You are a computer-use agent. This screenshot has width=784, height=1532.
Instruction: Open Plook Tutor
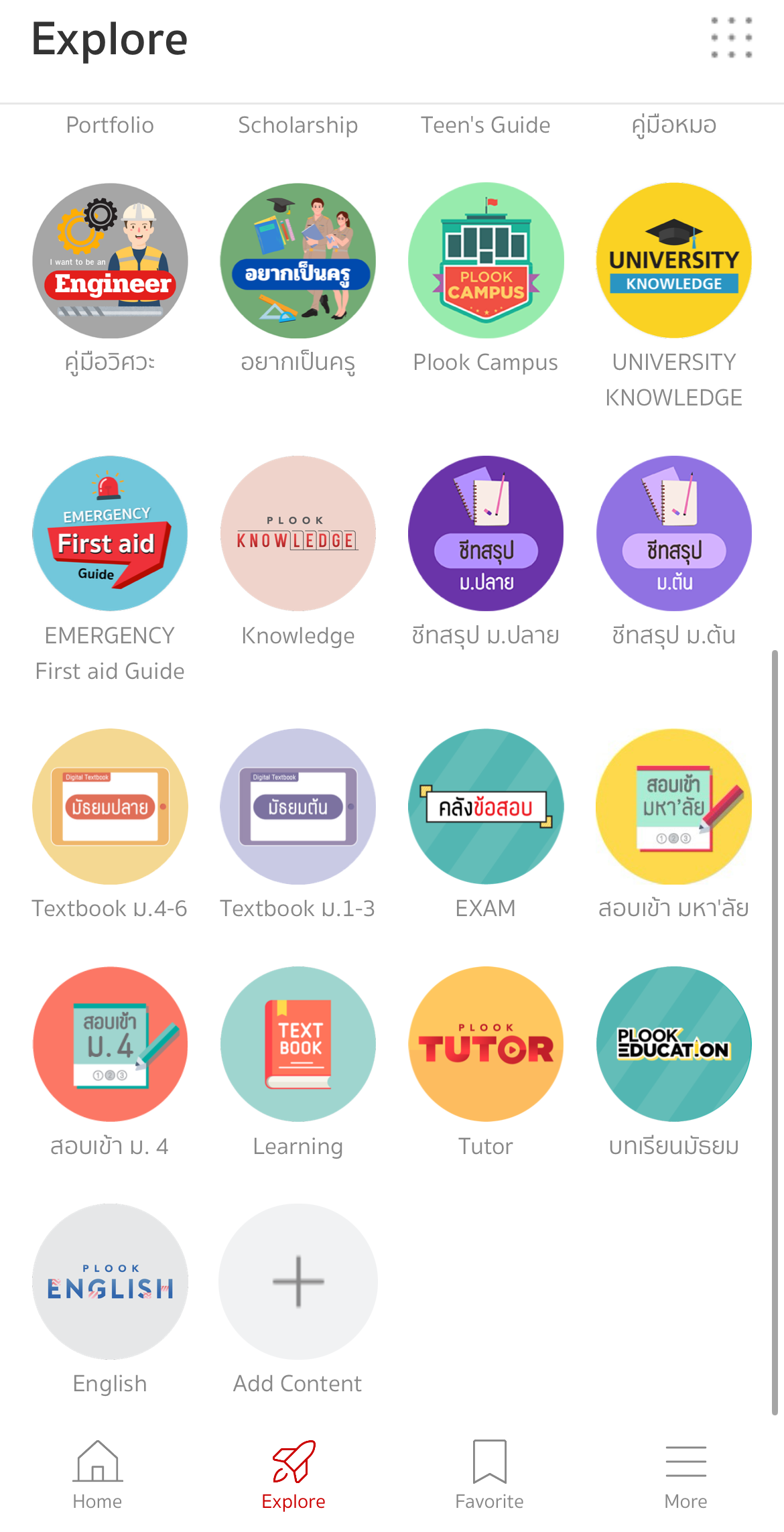point(486,1044)
